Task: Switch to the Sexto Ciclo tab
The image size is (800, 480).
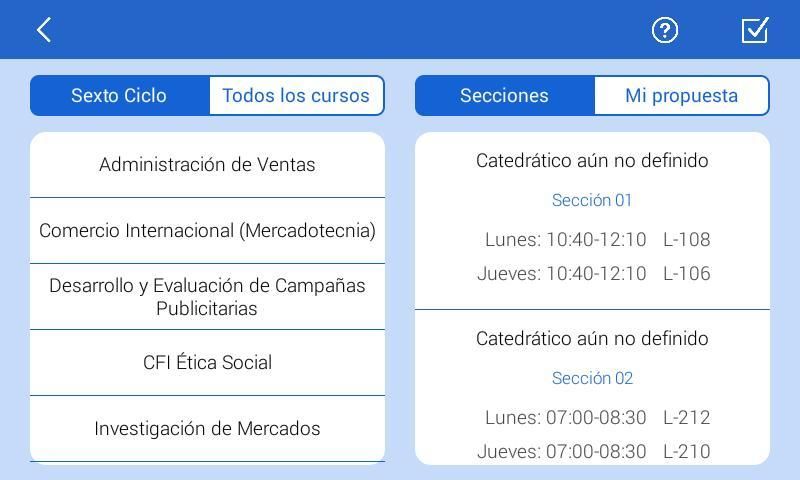Action: click(119, 96)
